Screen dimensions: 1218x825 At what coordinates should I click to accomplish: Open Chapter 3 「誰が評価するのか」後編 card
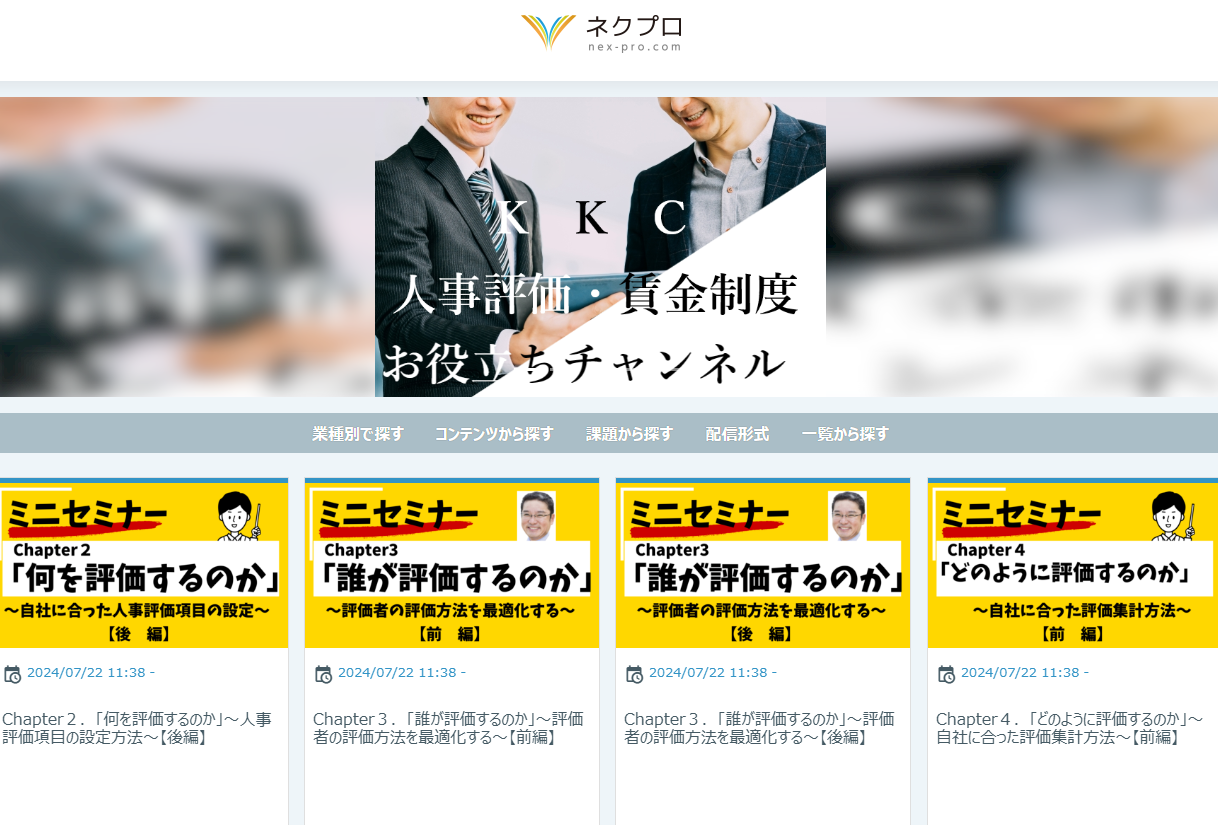763,565
